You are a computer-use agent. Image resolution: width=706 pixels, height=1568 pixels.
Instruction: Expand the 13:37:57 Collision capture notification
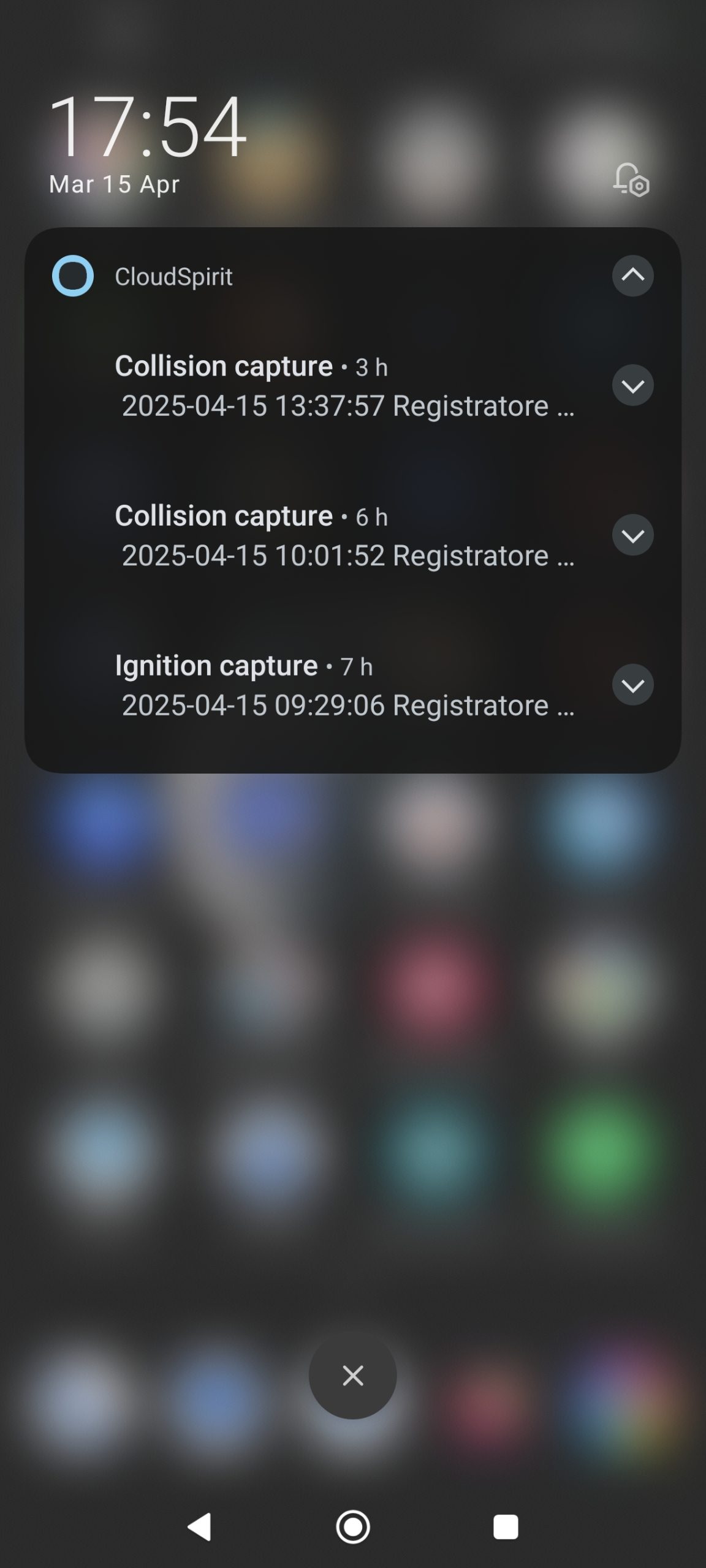point(632,385)
